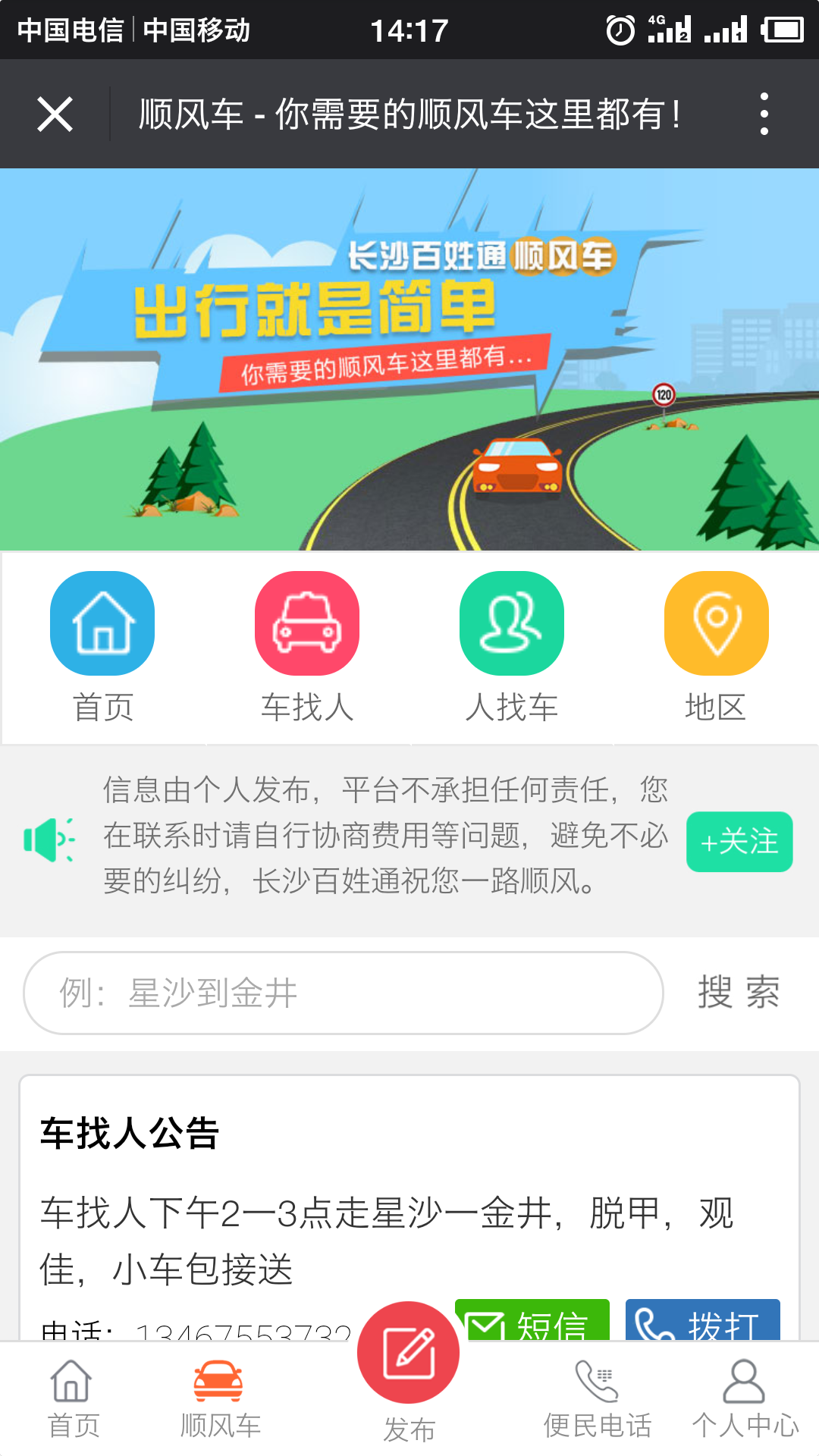
Task: Choose a region via 地区
Action: pyautogui.click(x=716, y=646)
